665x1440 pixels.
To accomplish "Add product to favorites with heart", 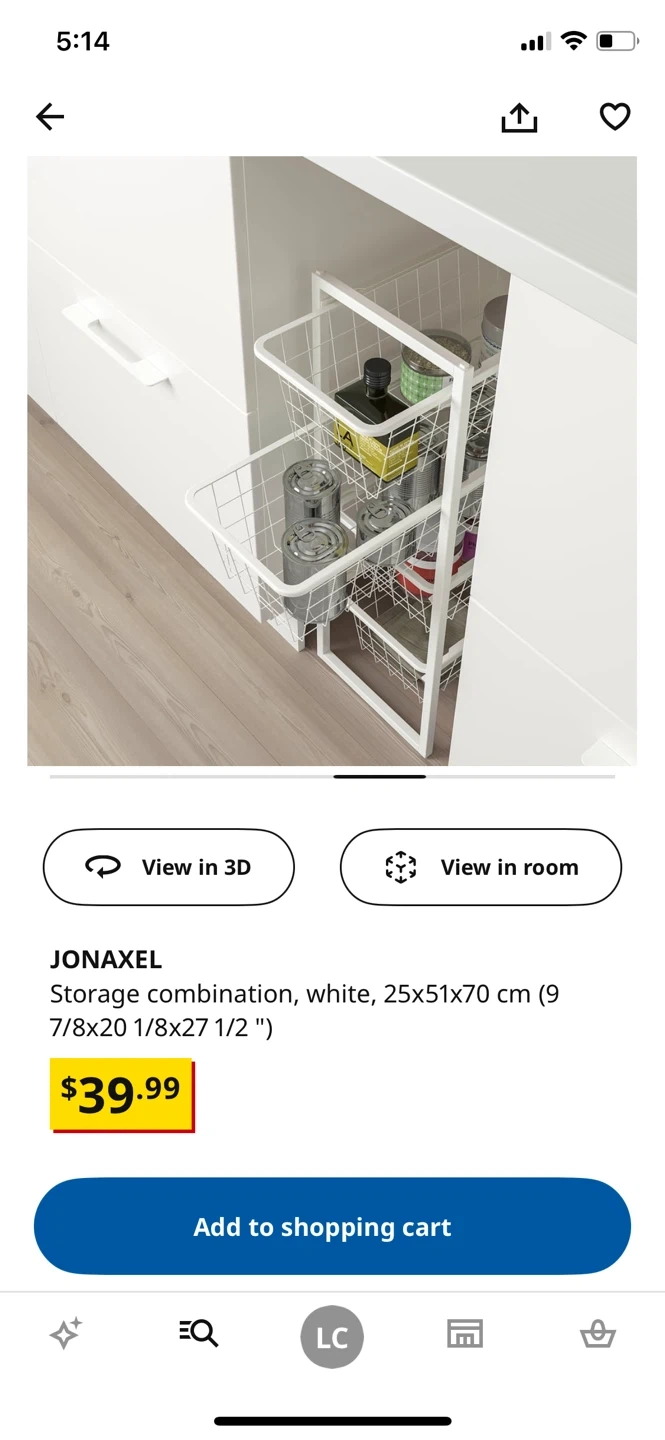I will [614, 117].
